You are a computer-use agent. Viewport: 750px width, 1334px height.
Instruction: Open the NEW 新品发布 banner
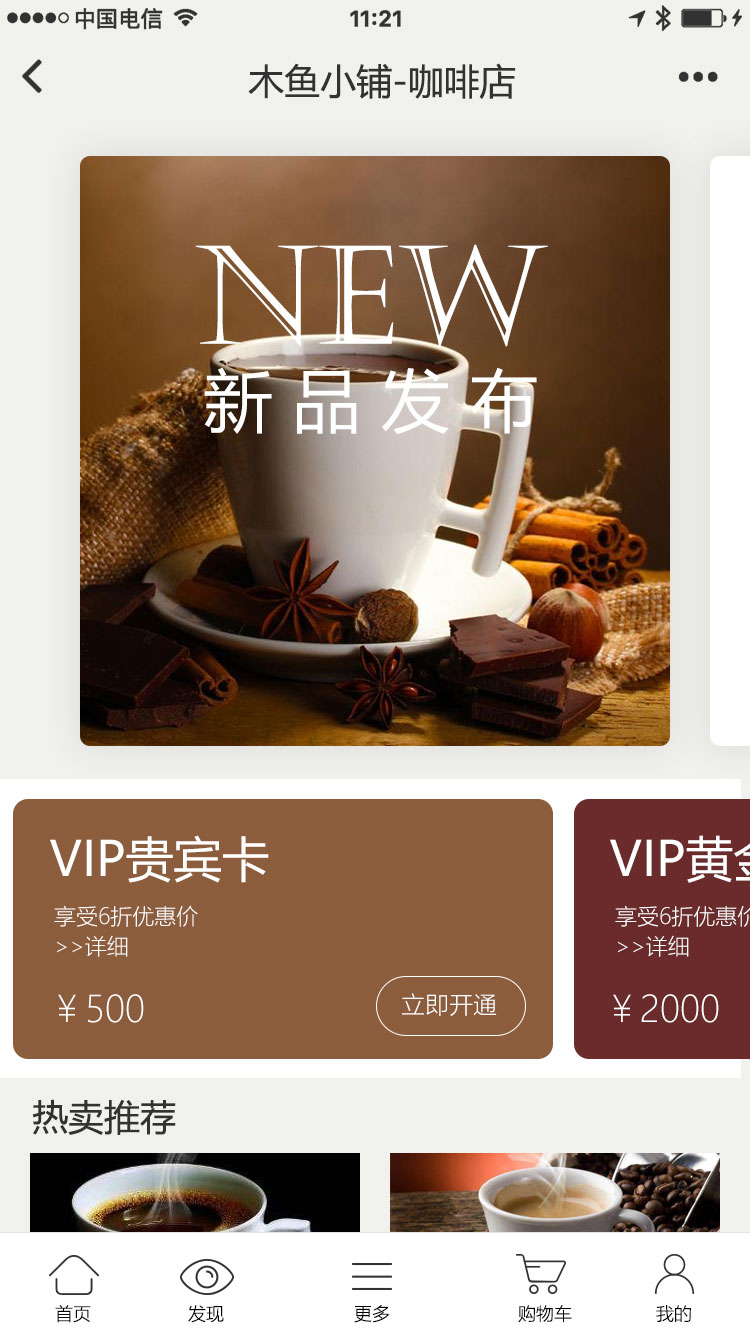pos(374,450)
